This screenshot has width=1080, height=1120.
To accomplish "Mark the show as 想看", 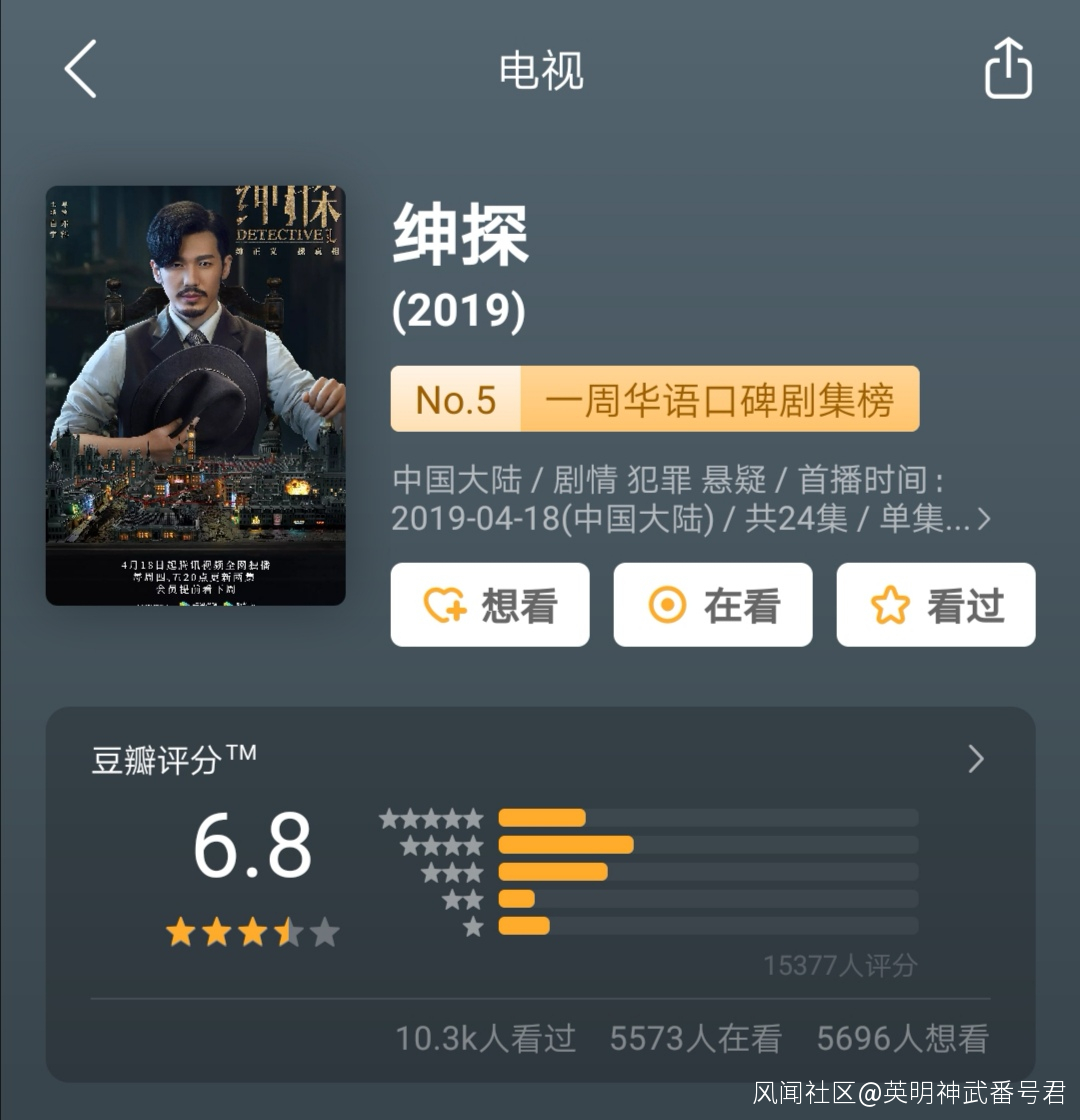I will tap(490, 605).
